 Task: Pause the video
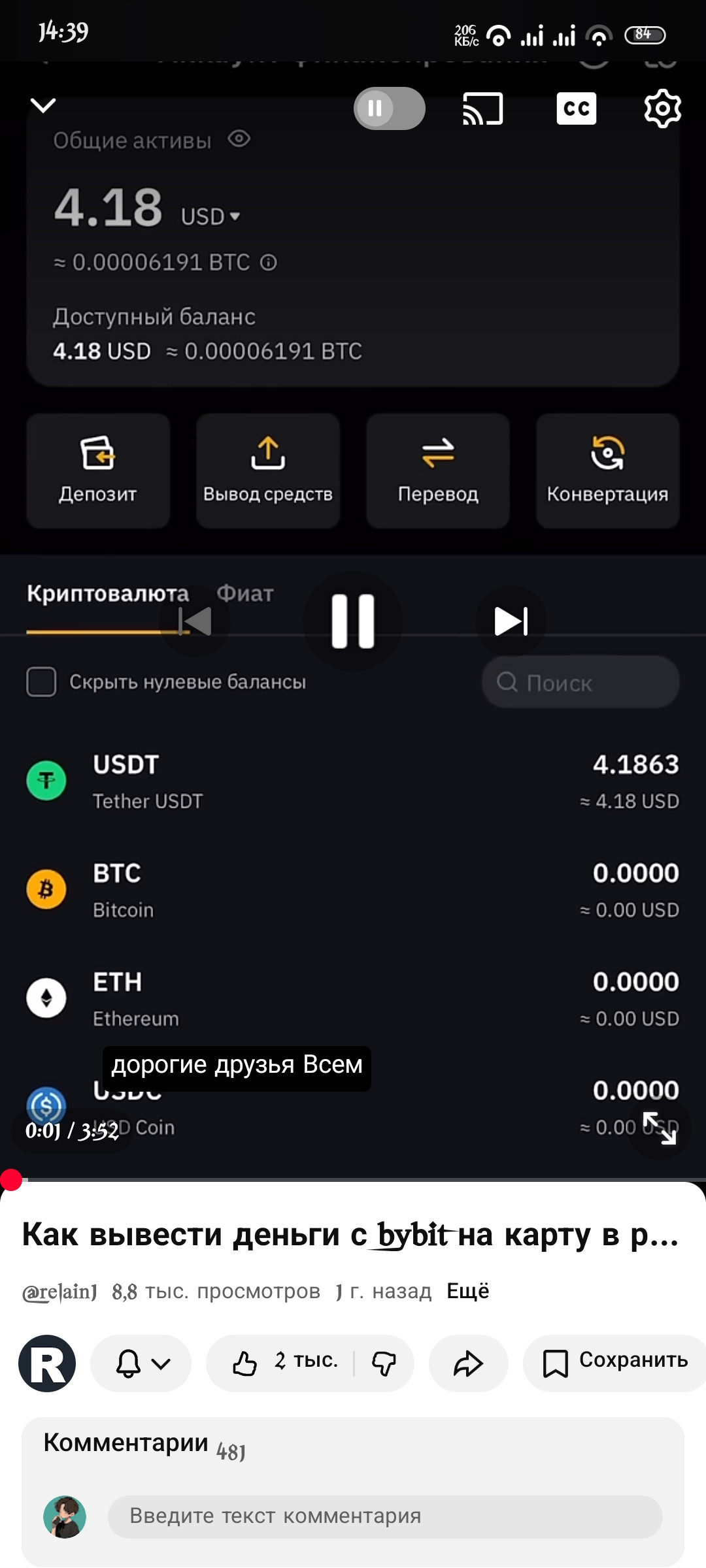coord(353,621)
